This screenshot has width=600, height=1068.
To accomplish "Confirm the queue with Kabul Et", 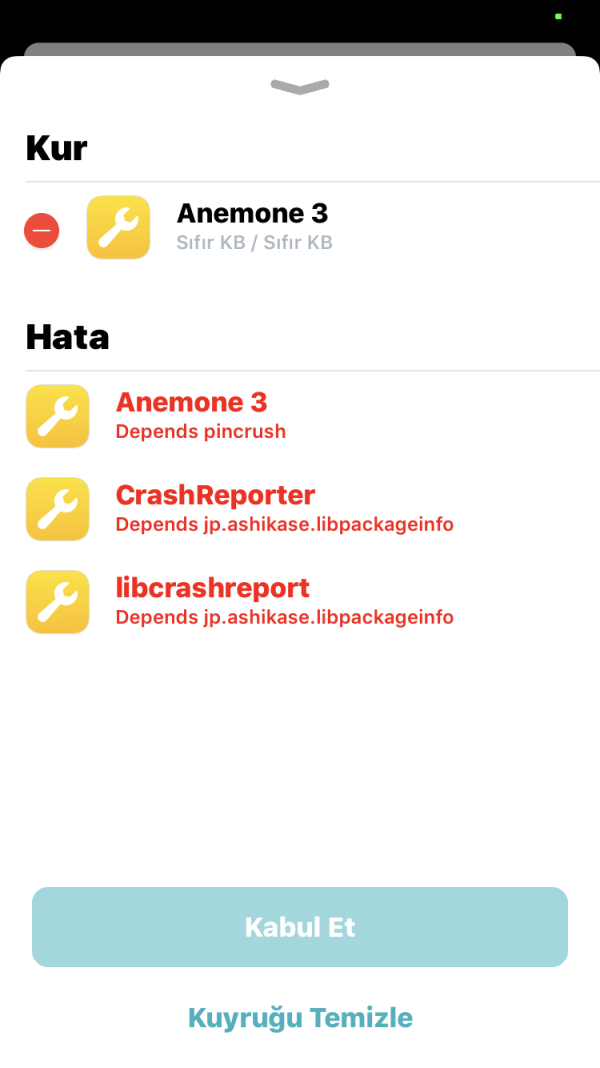I will point(300,927).
